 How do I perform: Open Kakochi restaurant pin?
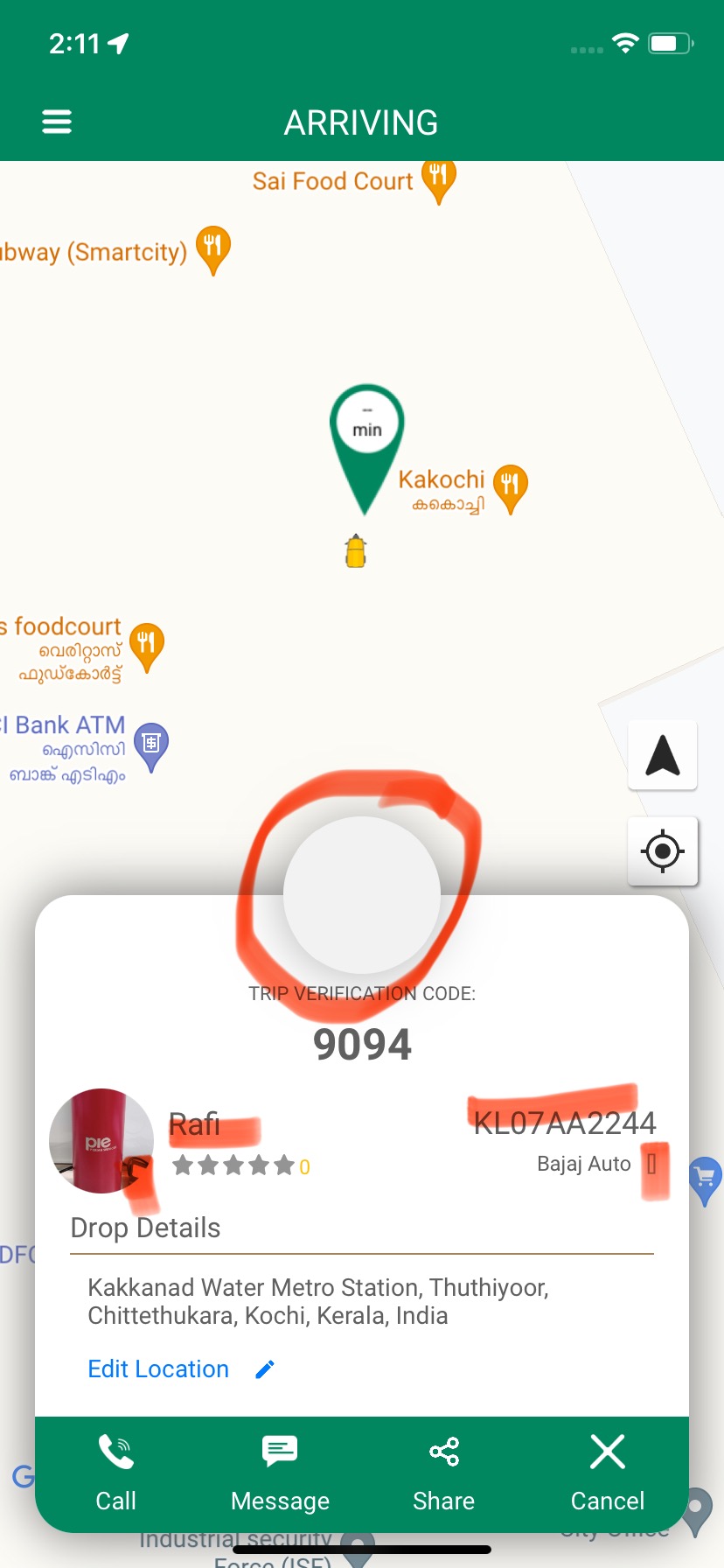(510, 486)
